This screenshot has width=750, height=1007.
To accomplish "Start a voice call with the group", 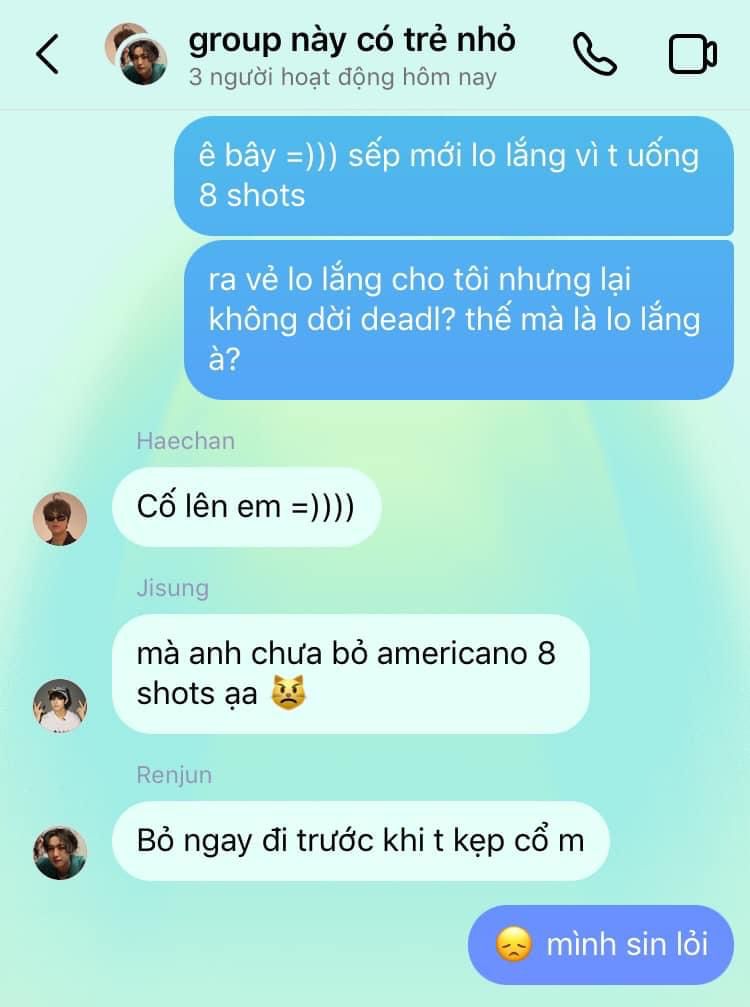I will (594, 54).
